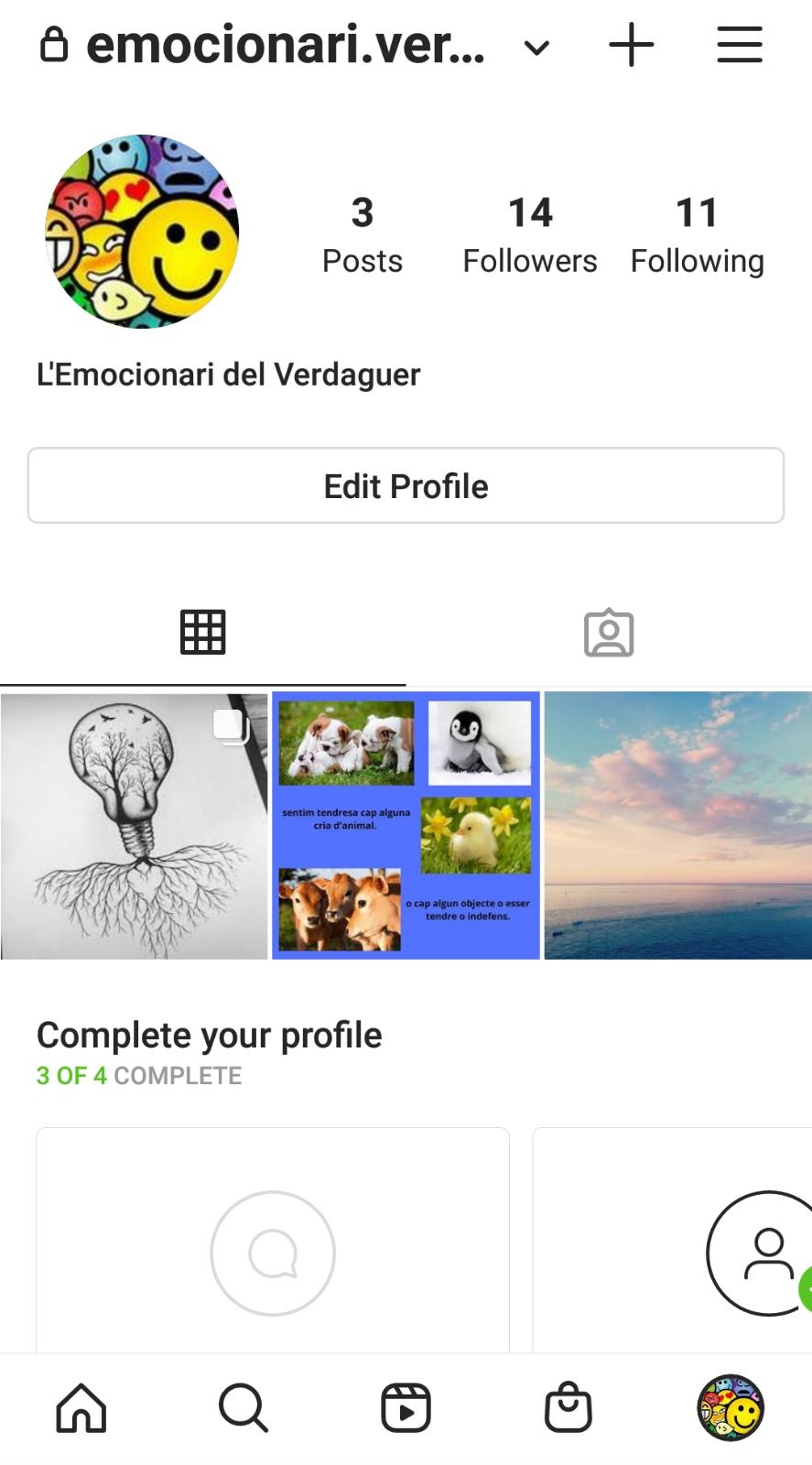This screenshot has height=1465, width=812.
Task: Open the hamburger menu
Action: coord(739,45)
